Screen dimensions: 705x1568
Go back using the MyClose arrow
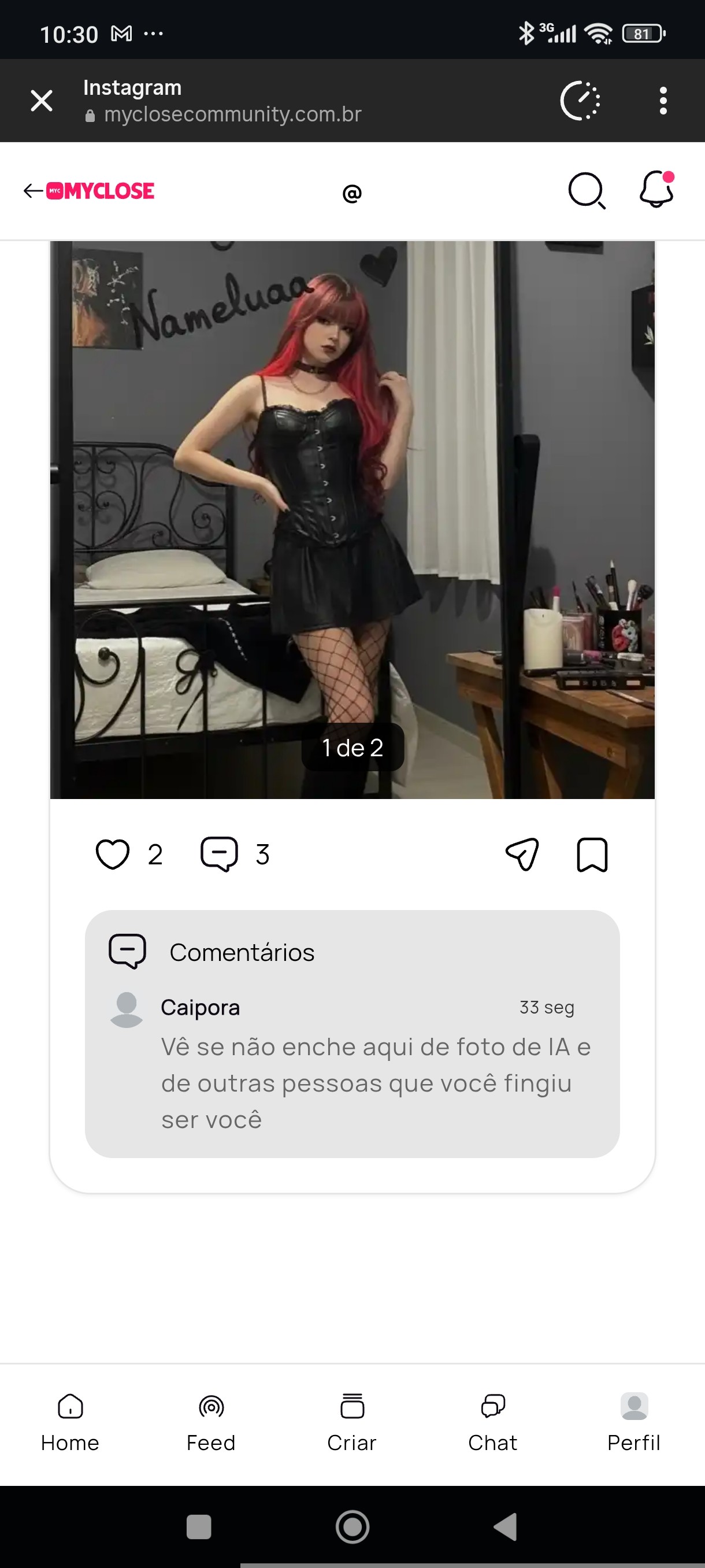33,191
